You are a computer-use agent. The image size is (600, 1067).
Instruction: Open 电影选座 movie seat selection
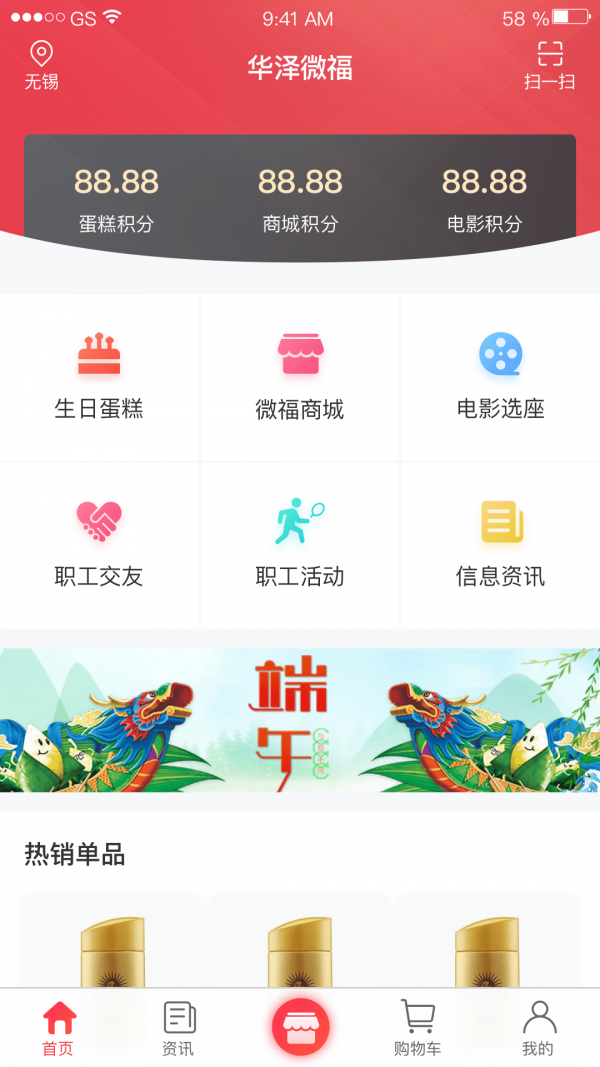tap(500, 377)
